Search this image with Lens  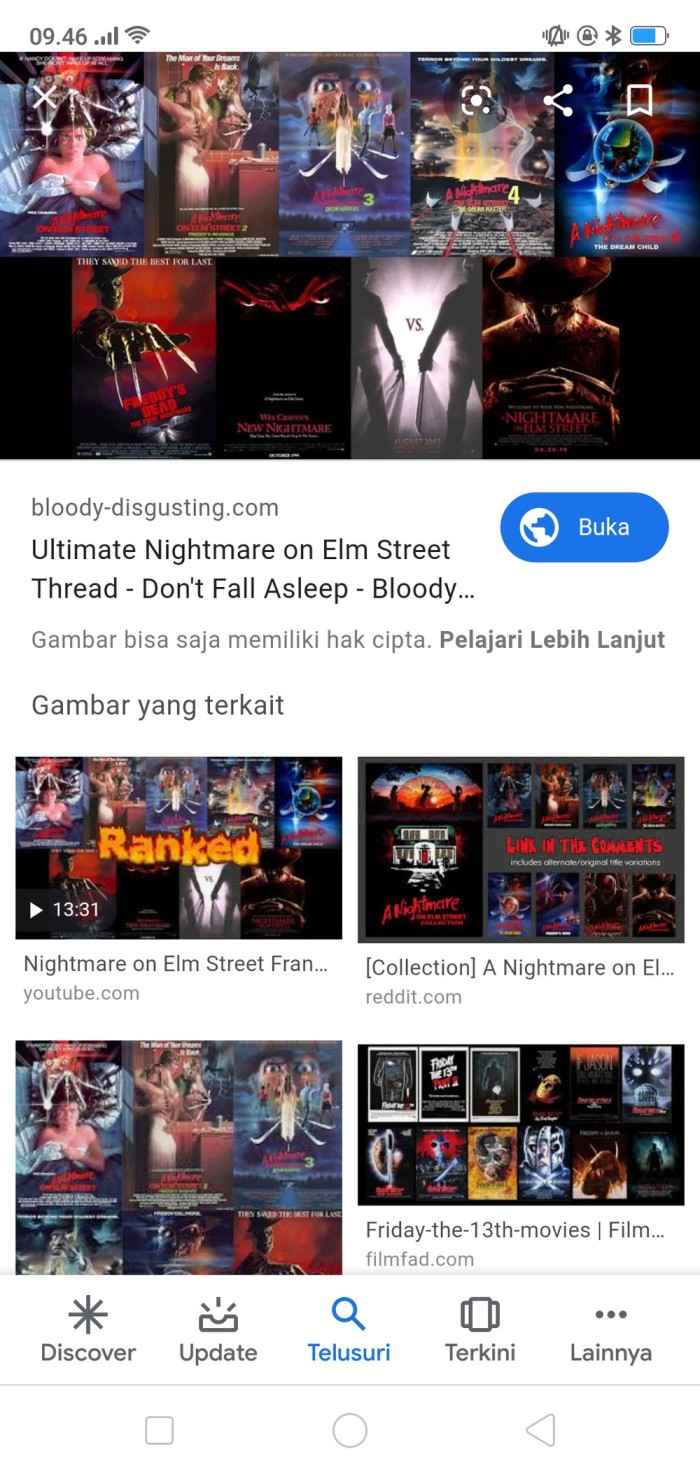click(478, 99)
